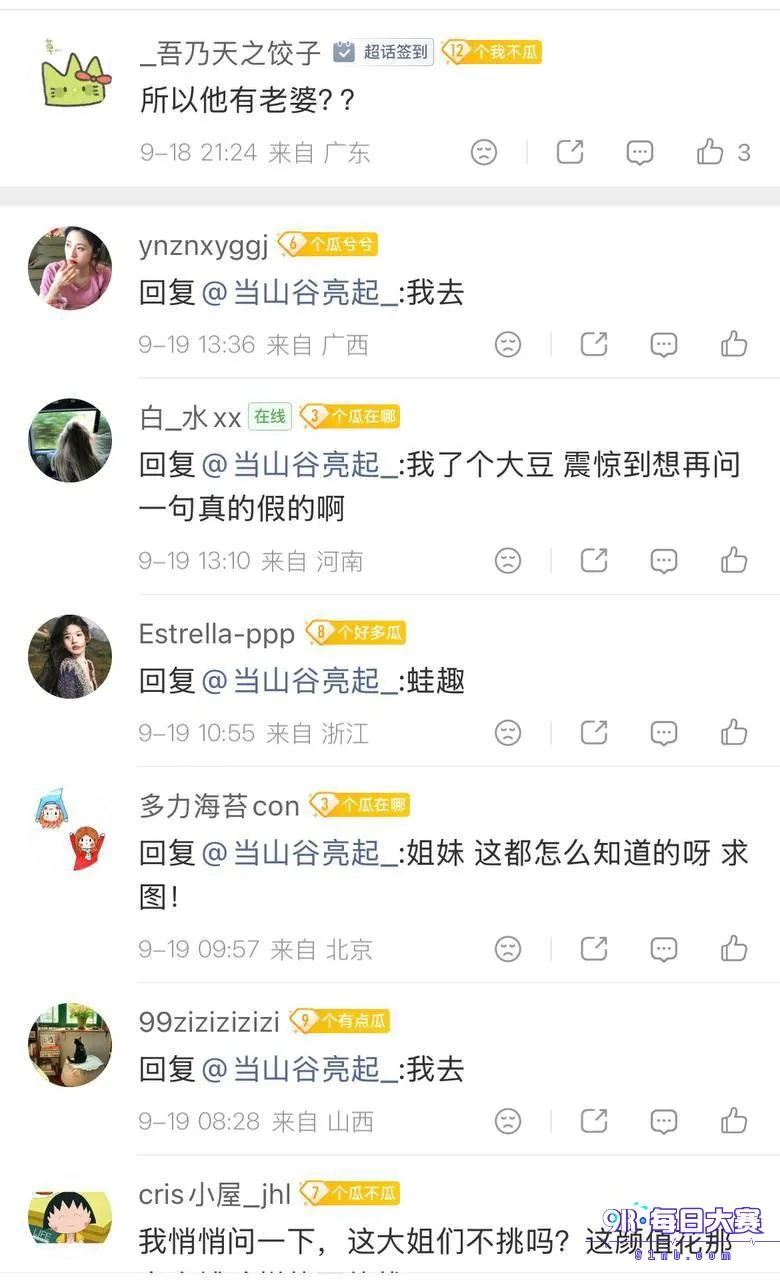Tap the dislike face on 多力海苔con's reply
This screenshot has height=1280, width=780.
tap(508, 948)
